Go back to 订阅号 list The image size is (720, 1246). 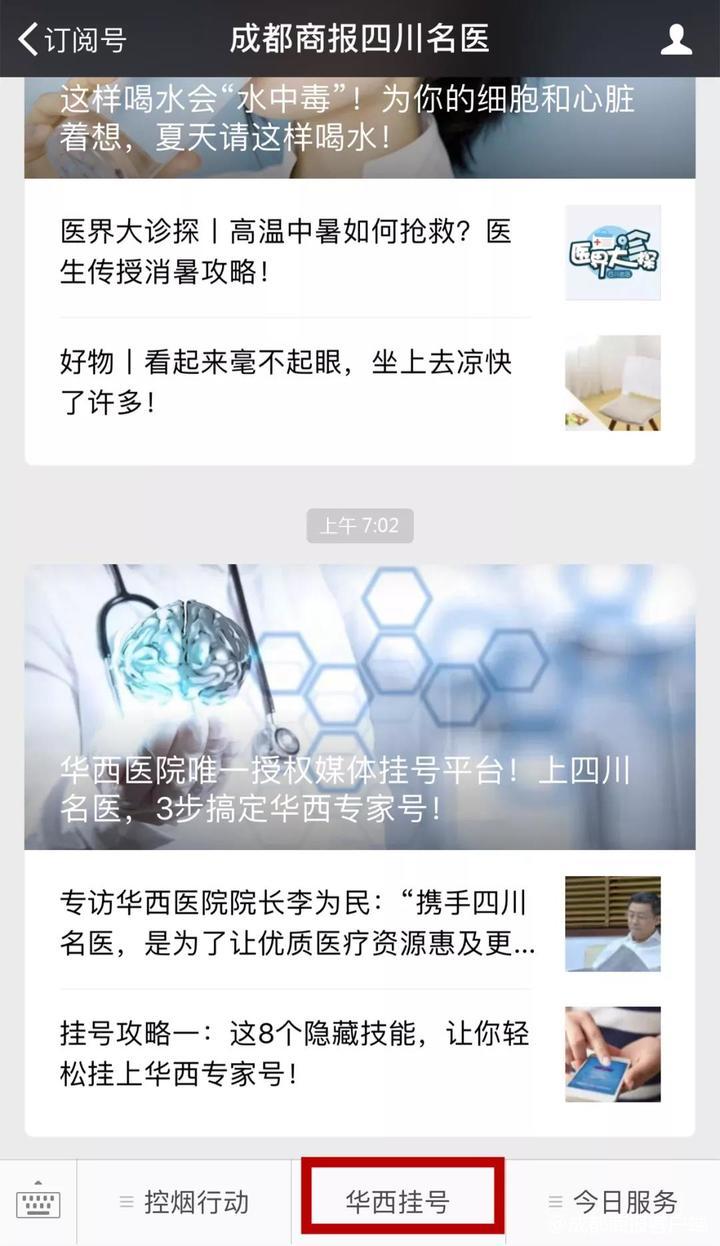[x=72, y=40]
